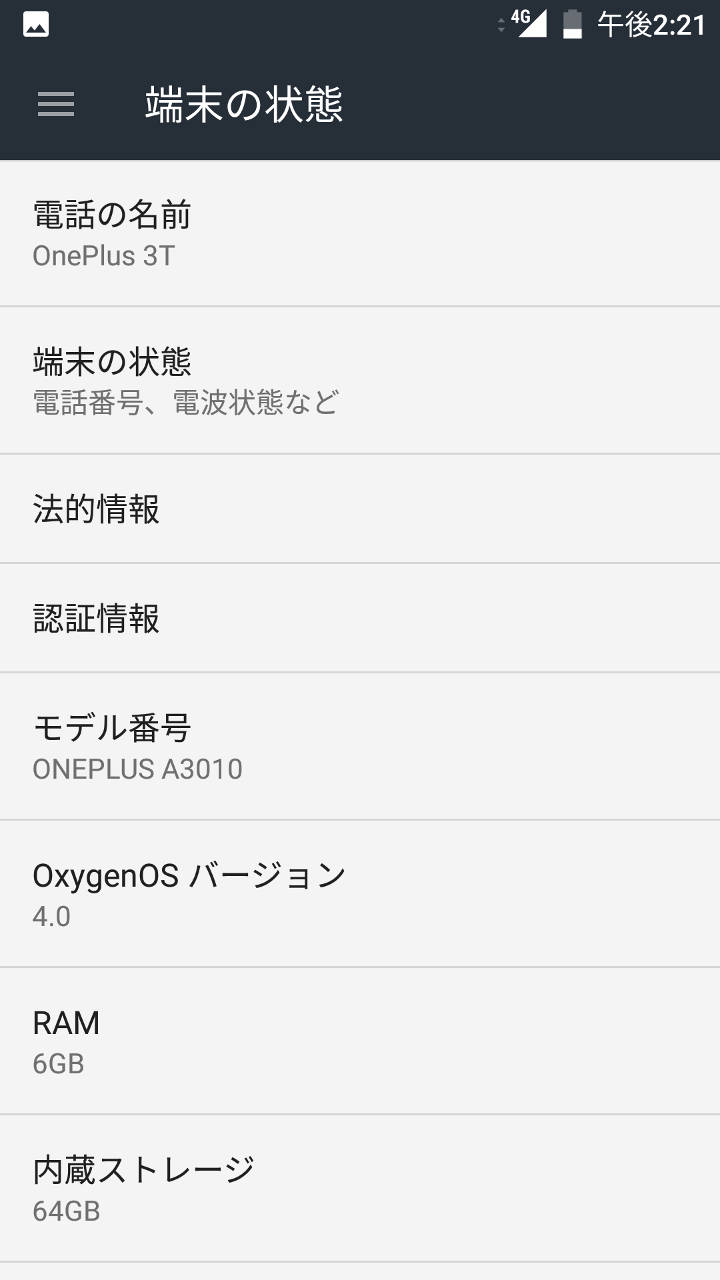Open 端末の状態 phone number and signal row
720x1280 pixels.
coord(360,380)
